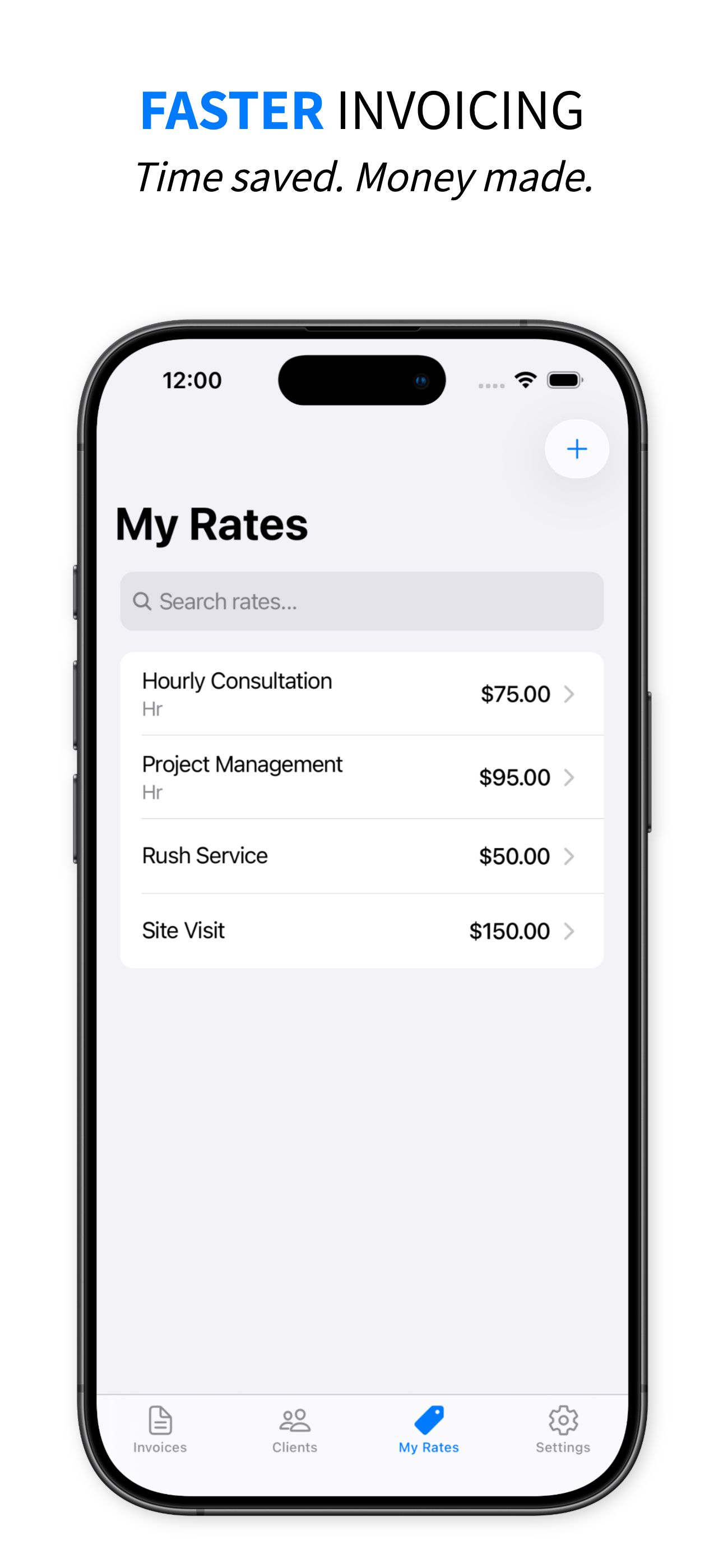The width and height of the screenshot is (723, 1568).
Task: Click the Search rates input field
Action: click(361, 601)
